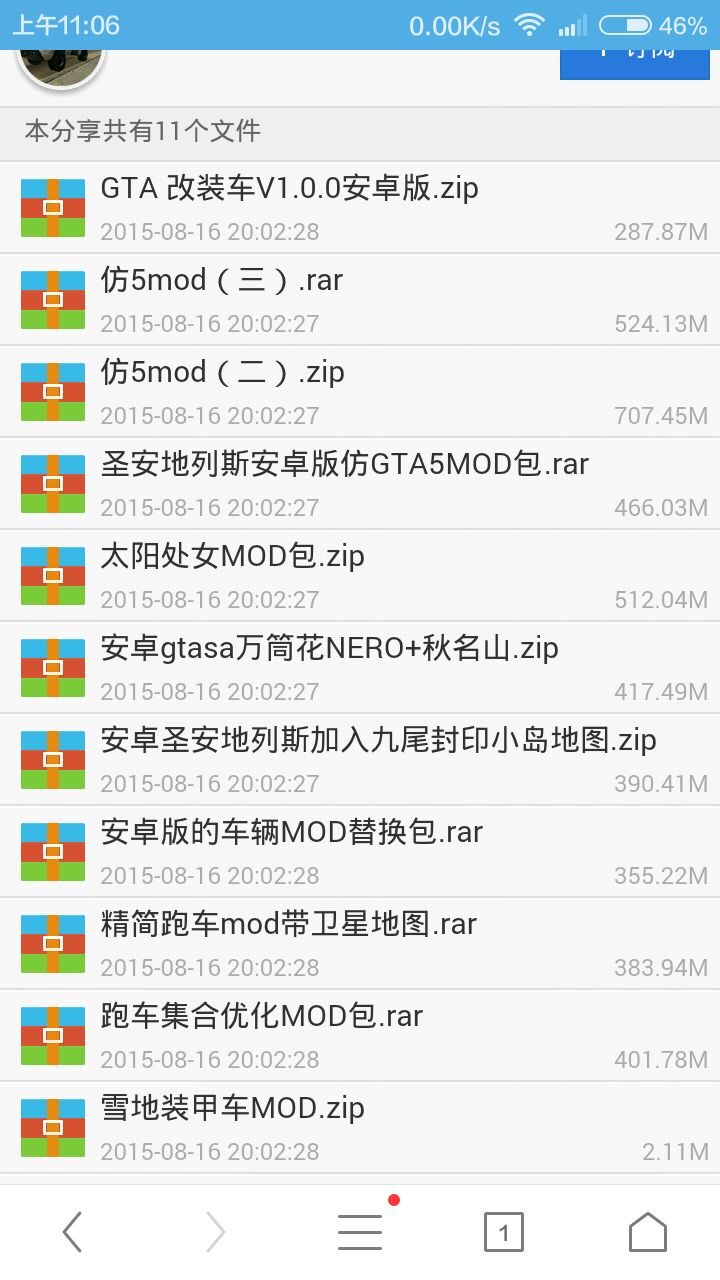Image resolution: width=720 pixels, height=1280 pixels.
Task: Open the browser menu
Action: click(360, 1232)
